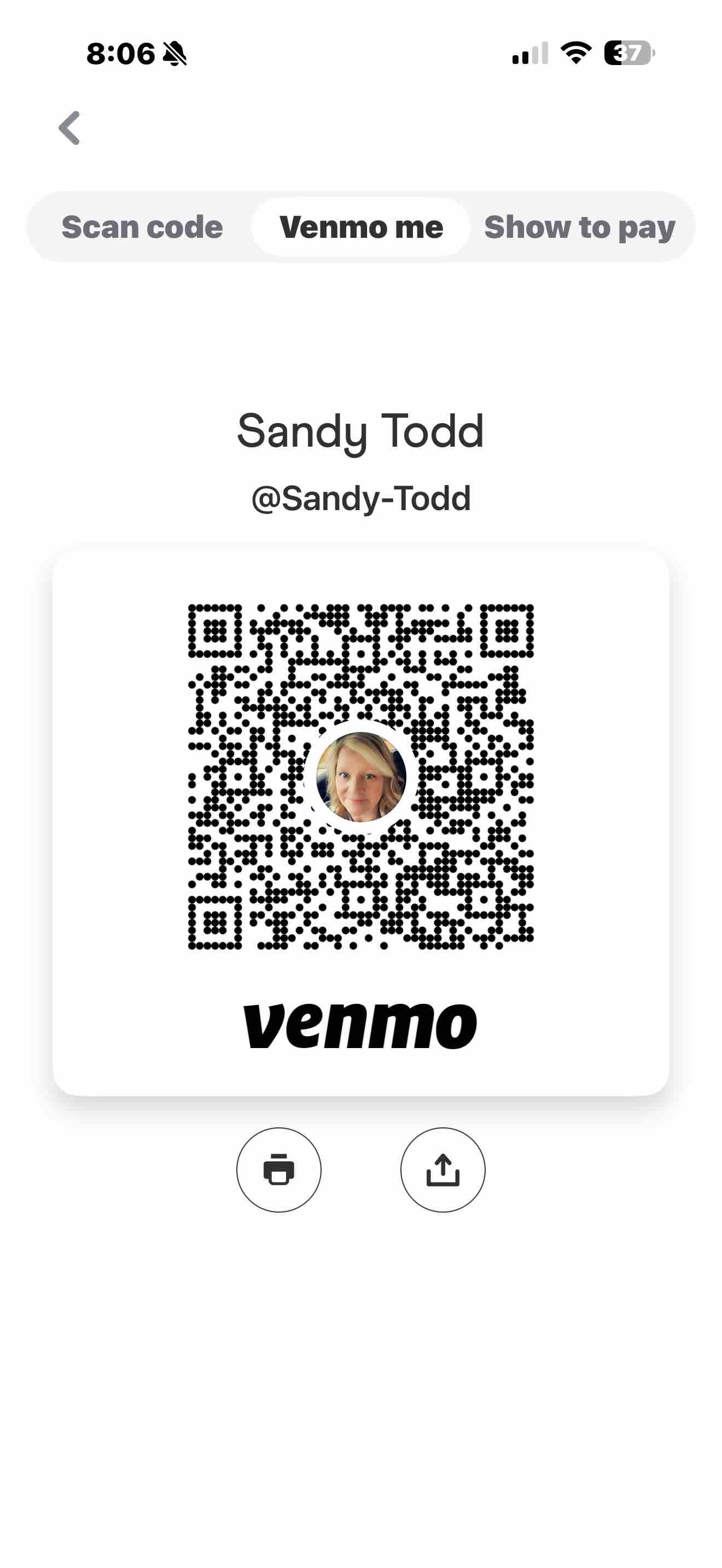
Task: Print the Venmo QR code
Action: pyautogui.click(x=279, y=1169)
